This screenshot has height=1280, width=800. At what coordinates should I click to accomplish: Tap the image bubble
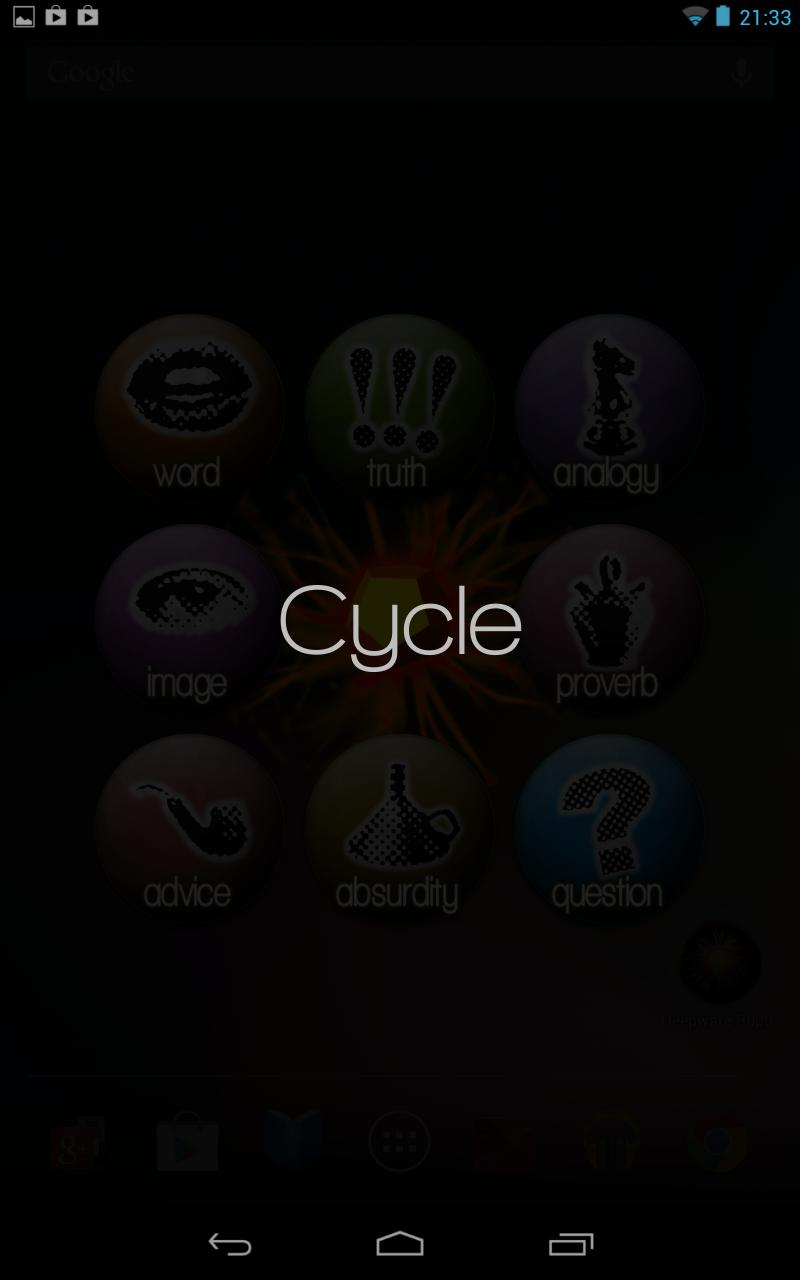(187, 616)
